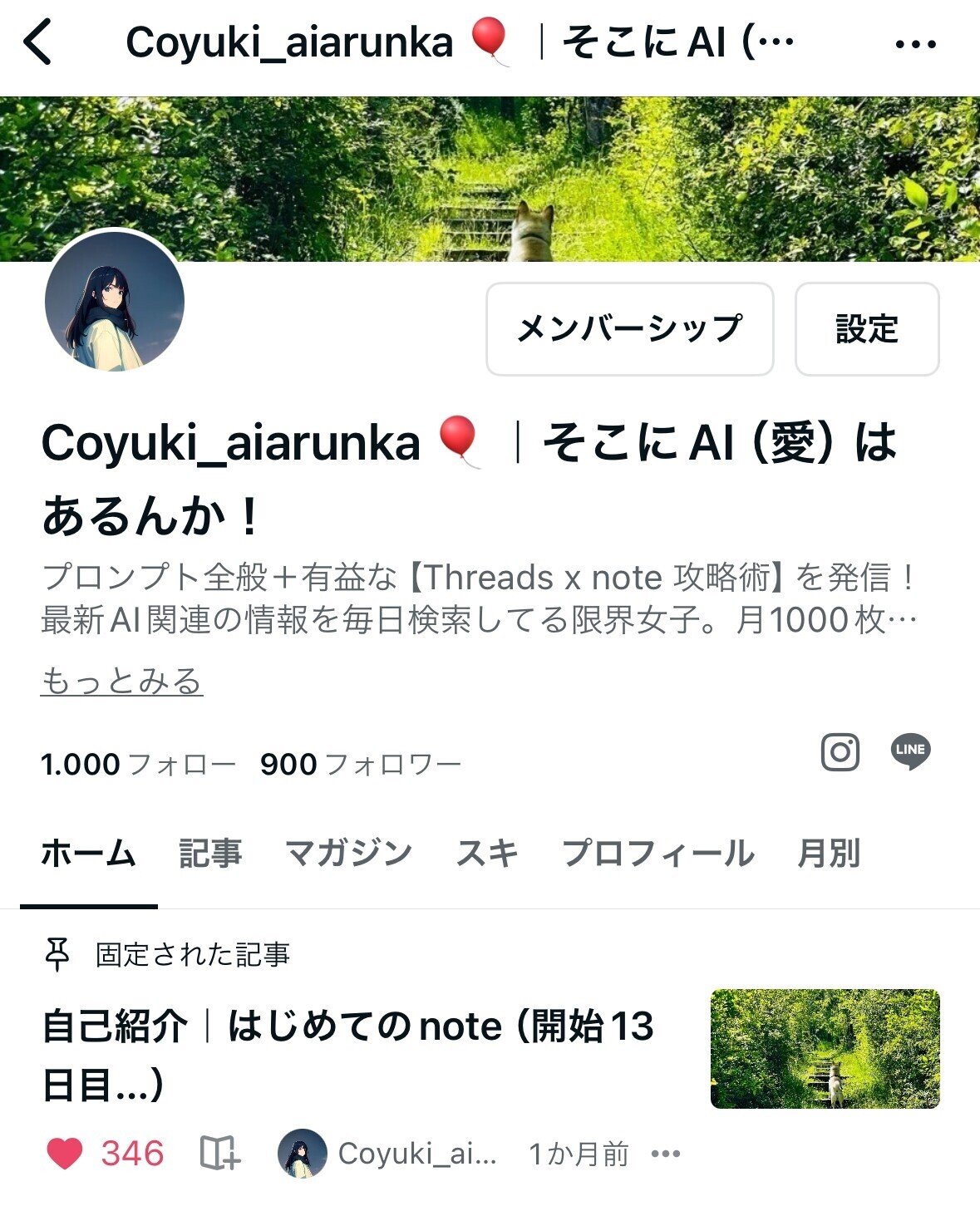
Task: Click the small author avatar on the pinned article
Action: click(303, 1154)
